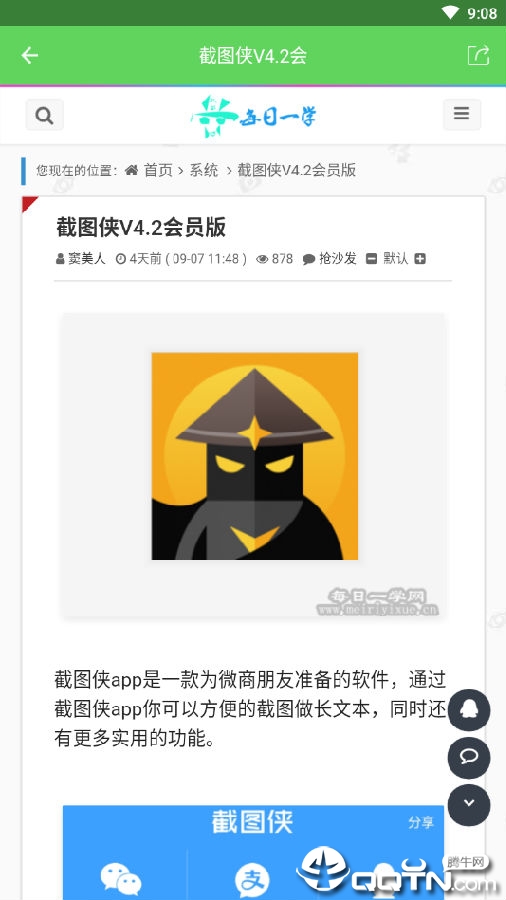506x900 pixels.
Task: Open the 每日一学 site logo
Action: pos(253,115)
